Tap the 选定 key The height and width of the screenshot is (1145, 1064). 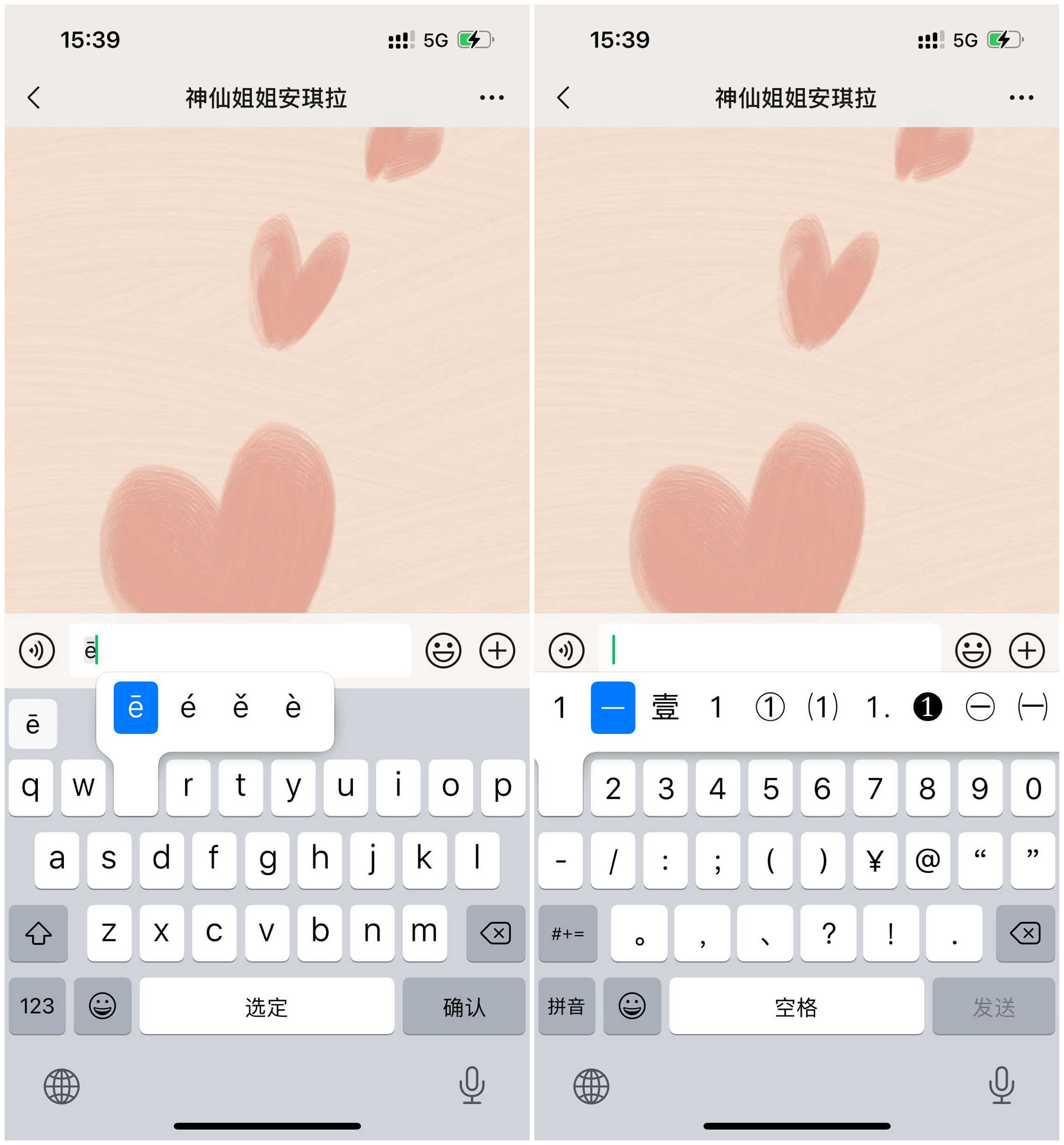(x=267, y=1006)
